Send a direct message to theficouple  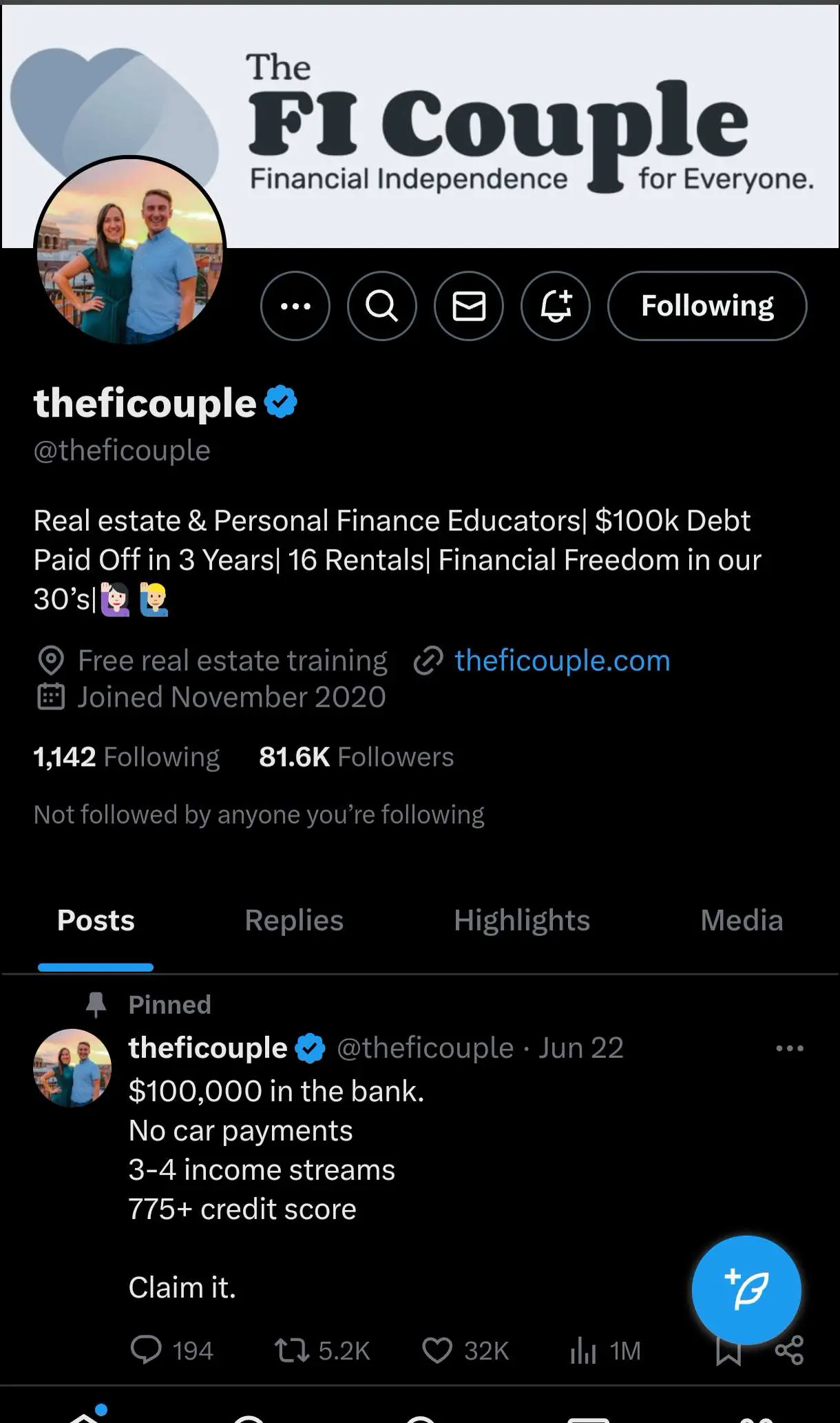(469, 306)
